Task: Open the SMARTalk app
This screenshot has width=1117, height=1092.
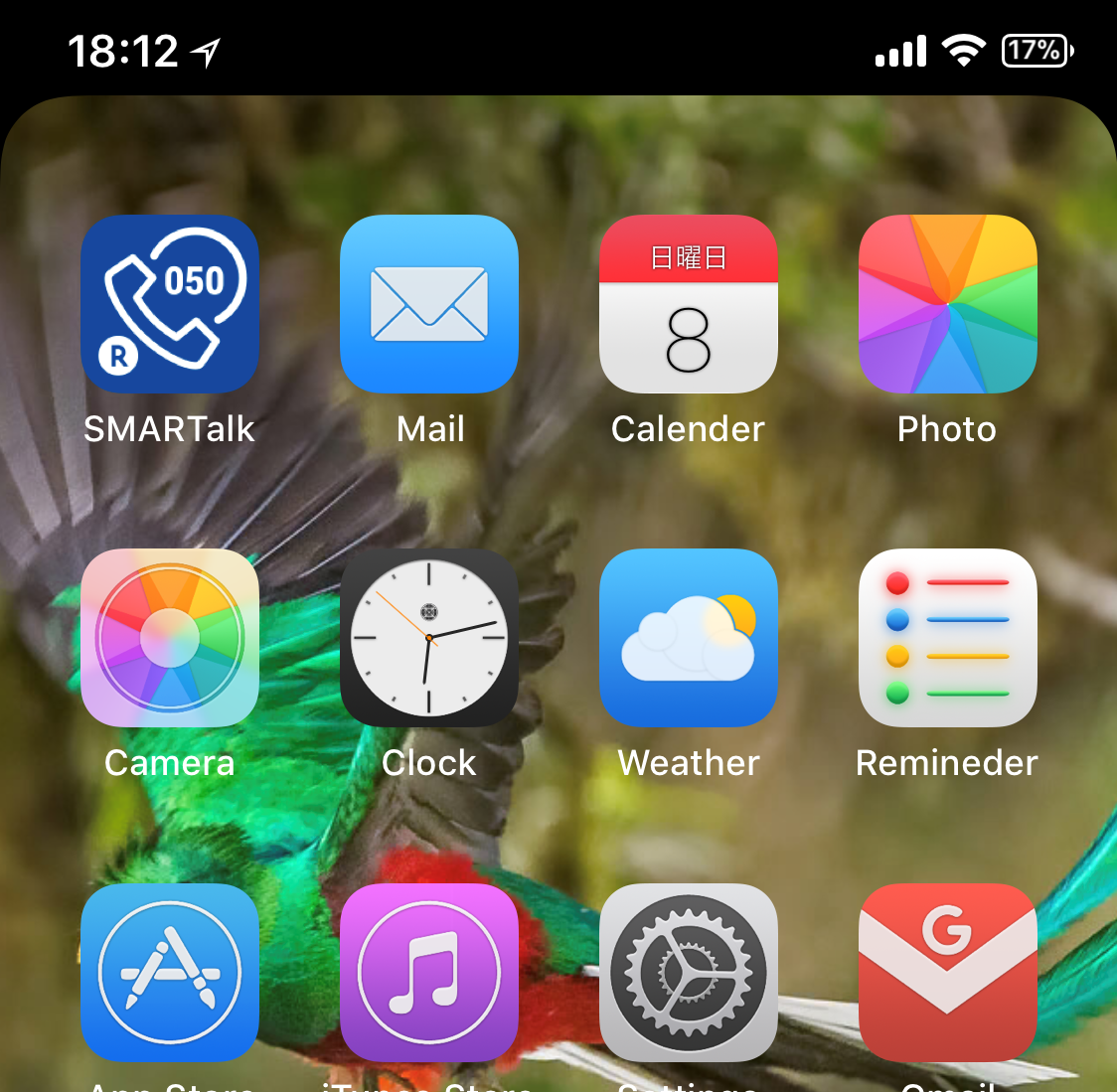Action: (x=170, y=304)
